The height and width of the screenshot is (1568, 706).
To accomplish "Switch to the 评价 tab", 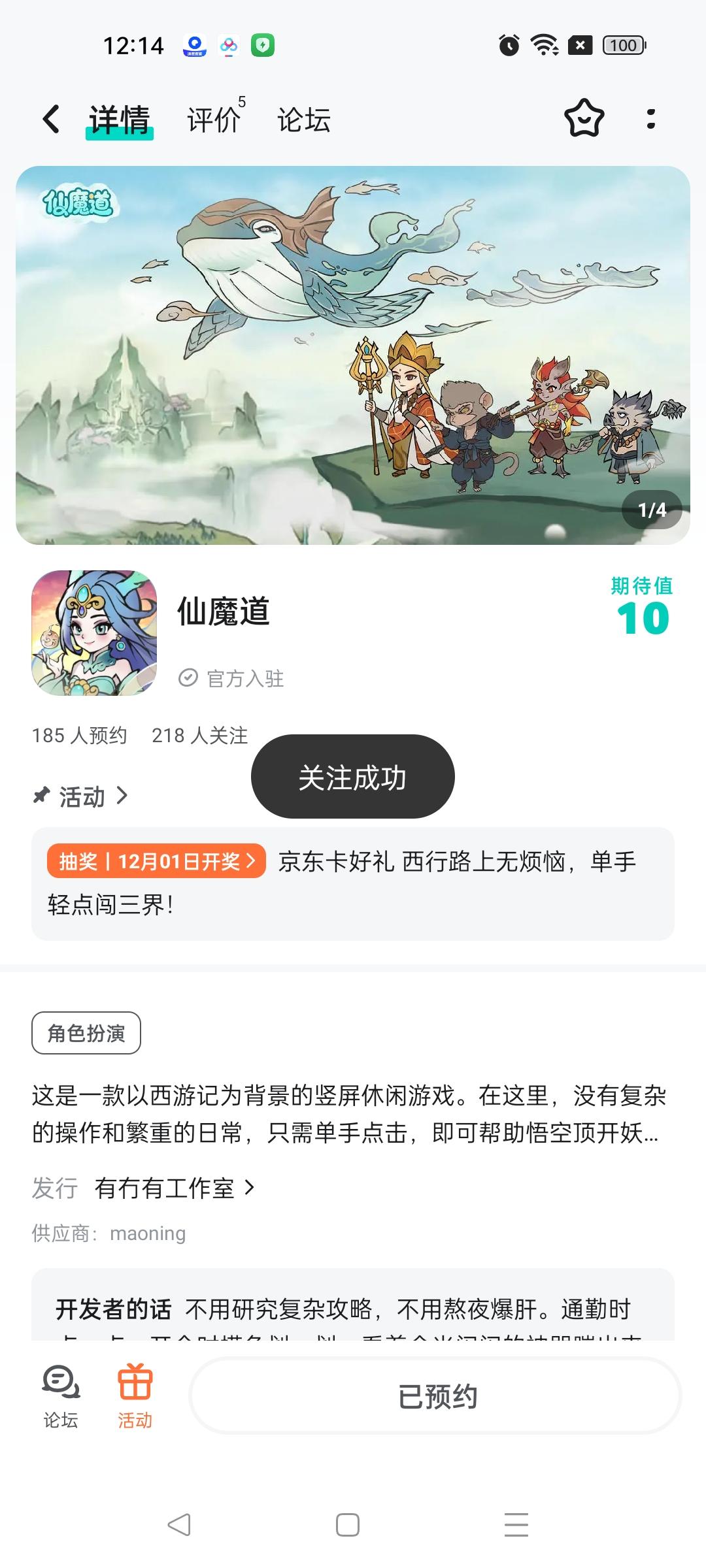I will tap(214, 120).
